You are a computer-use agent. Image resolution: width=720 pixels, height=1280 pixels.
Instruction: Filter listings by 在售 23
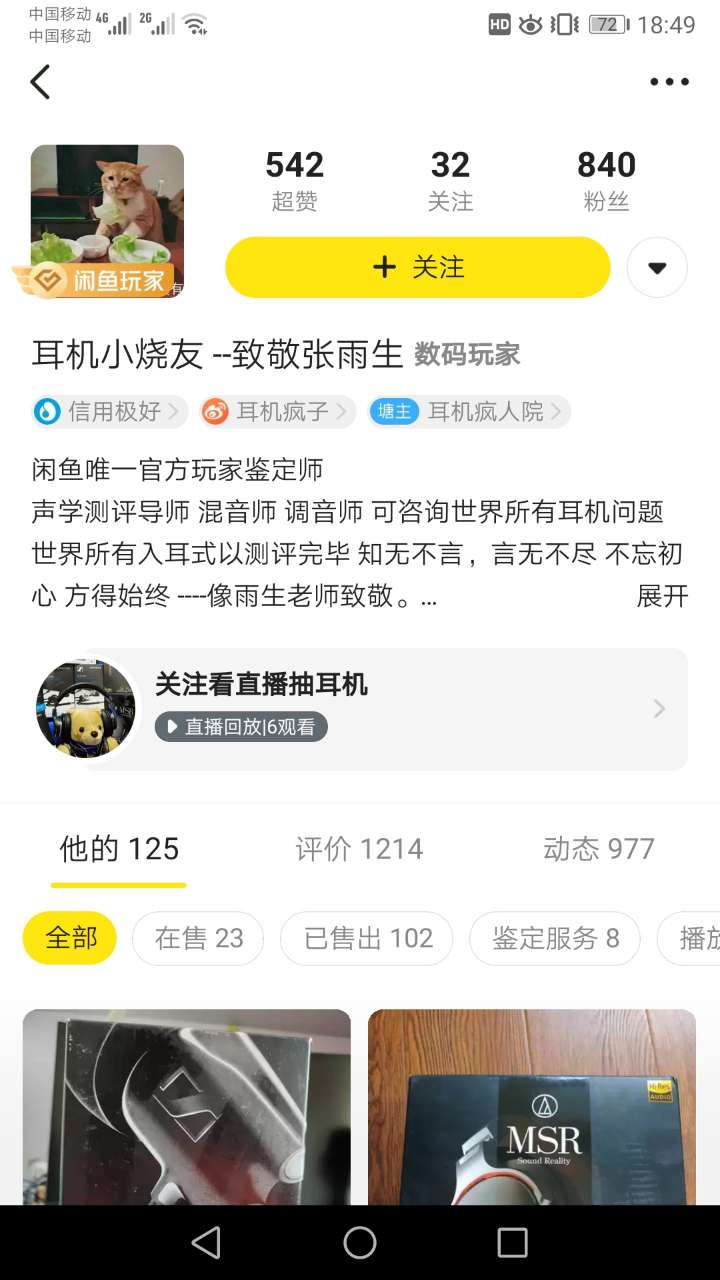coord(198,938)
